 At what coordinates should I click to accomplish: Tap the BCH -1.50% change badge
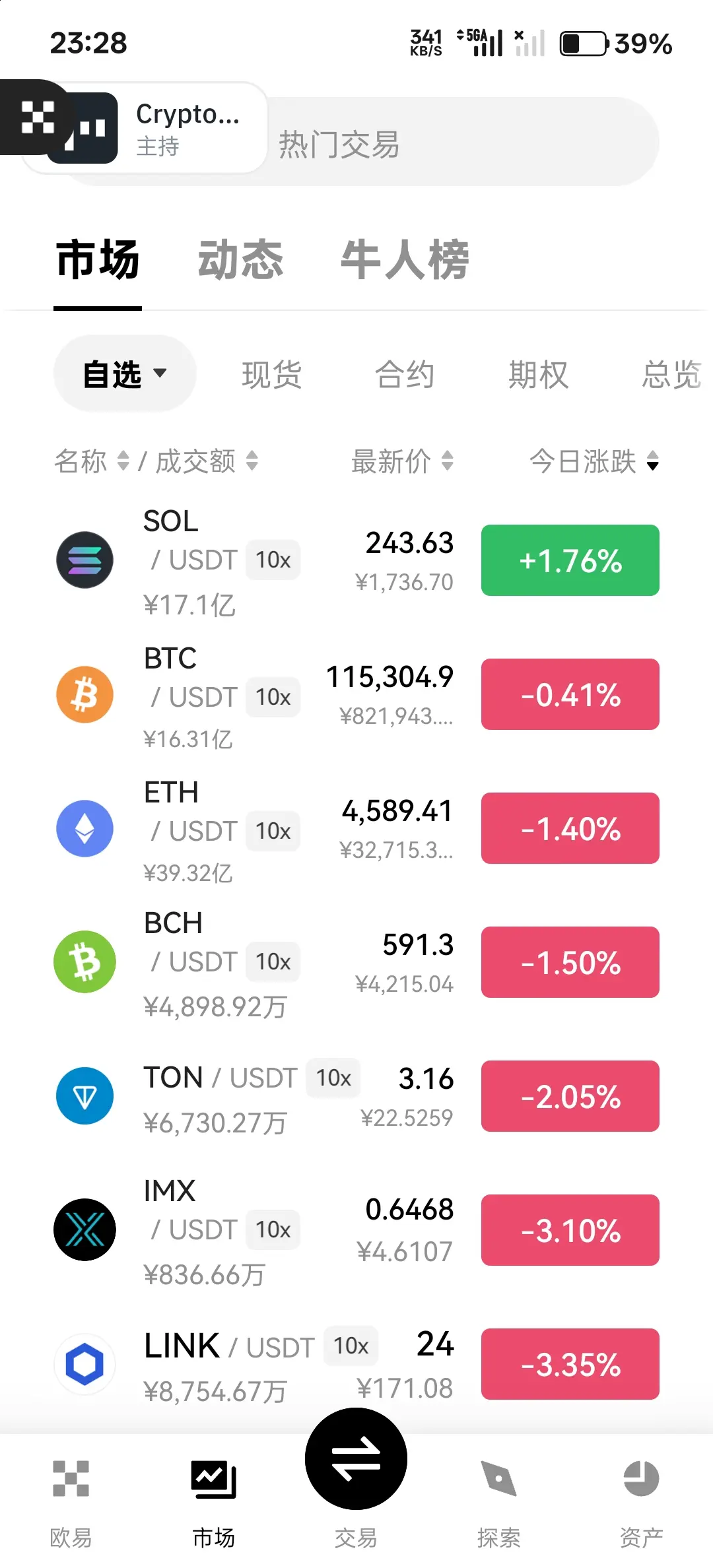pos(570,962)
